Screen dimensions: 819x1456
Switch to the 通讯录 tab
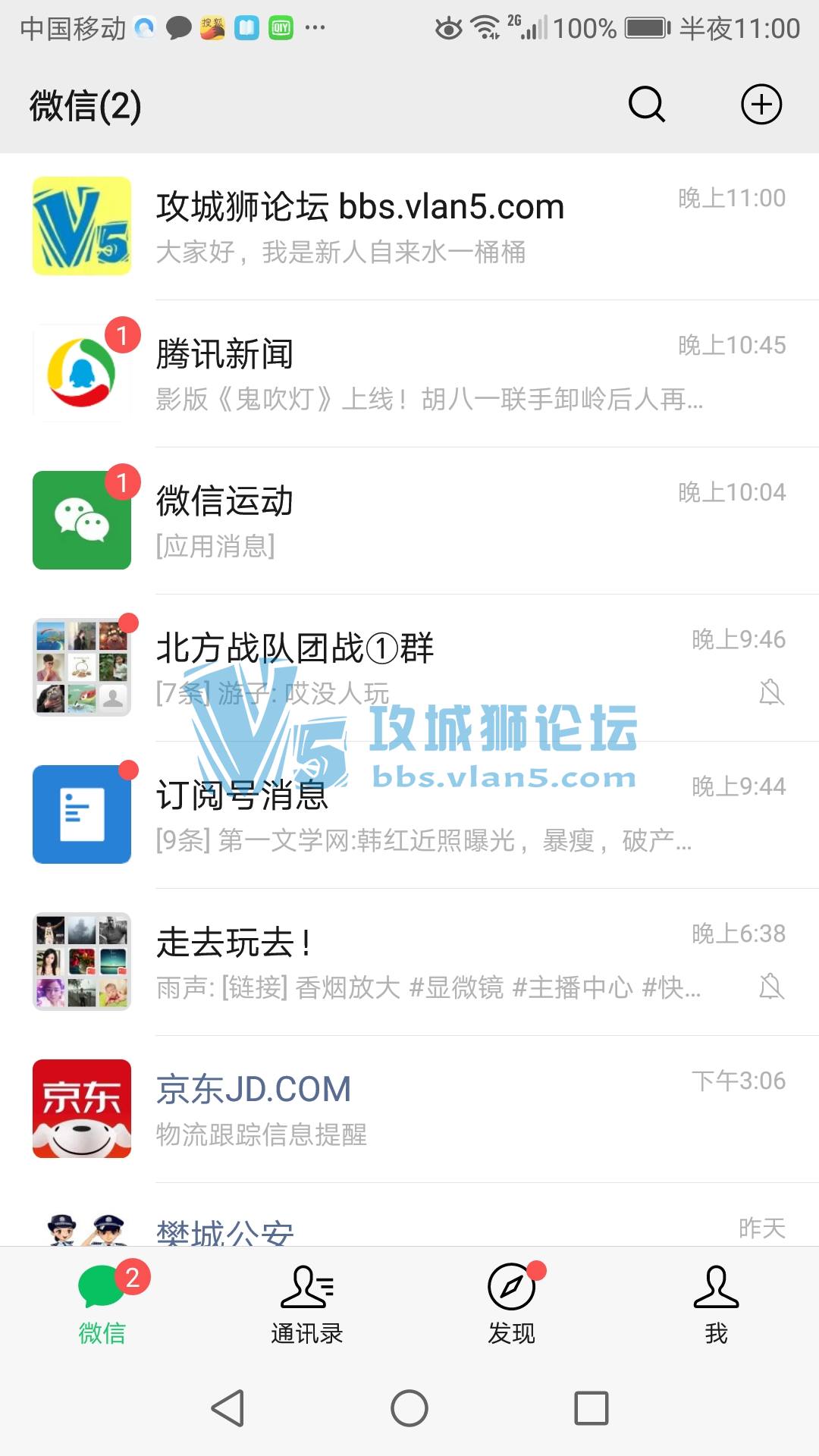pyautogui.click(x=307, y=1304)
